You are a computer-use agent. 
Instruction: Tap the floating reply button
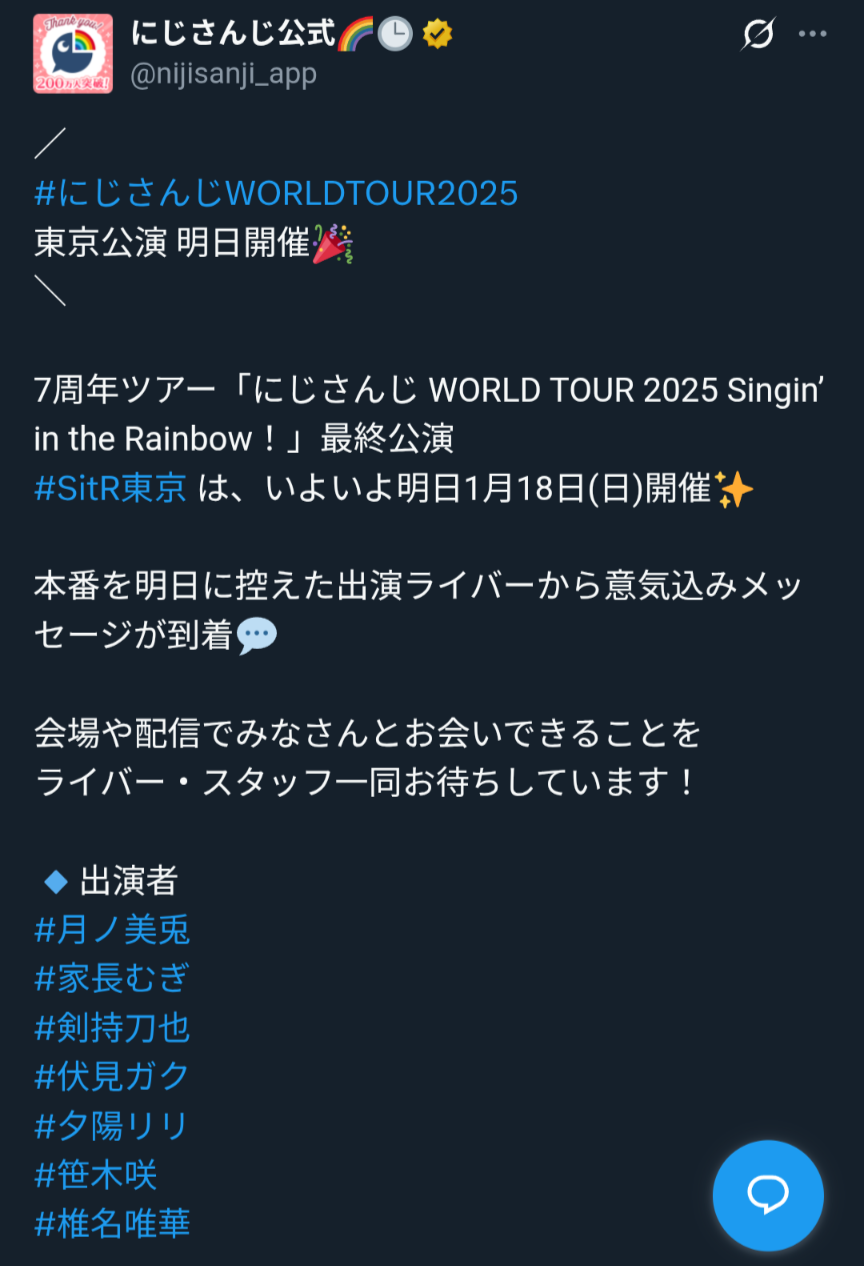pos(768,1194)
